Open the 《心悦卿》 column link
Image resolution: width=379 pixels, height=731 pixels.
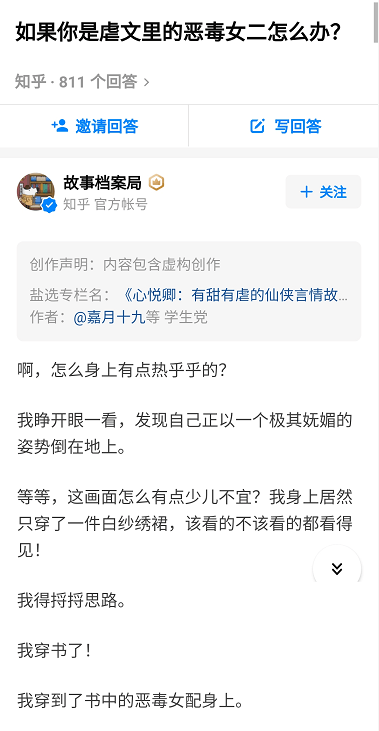[x=235, y=295]
